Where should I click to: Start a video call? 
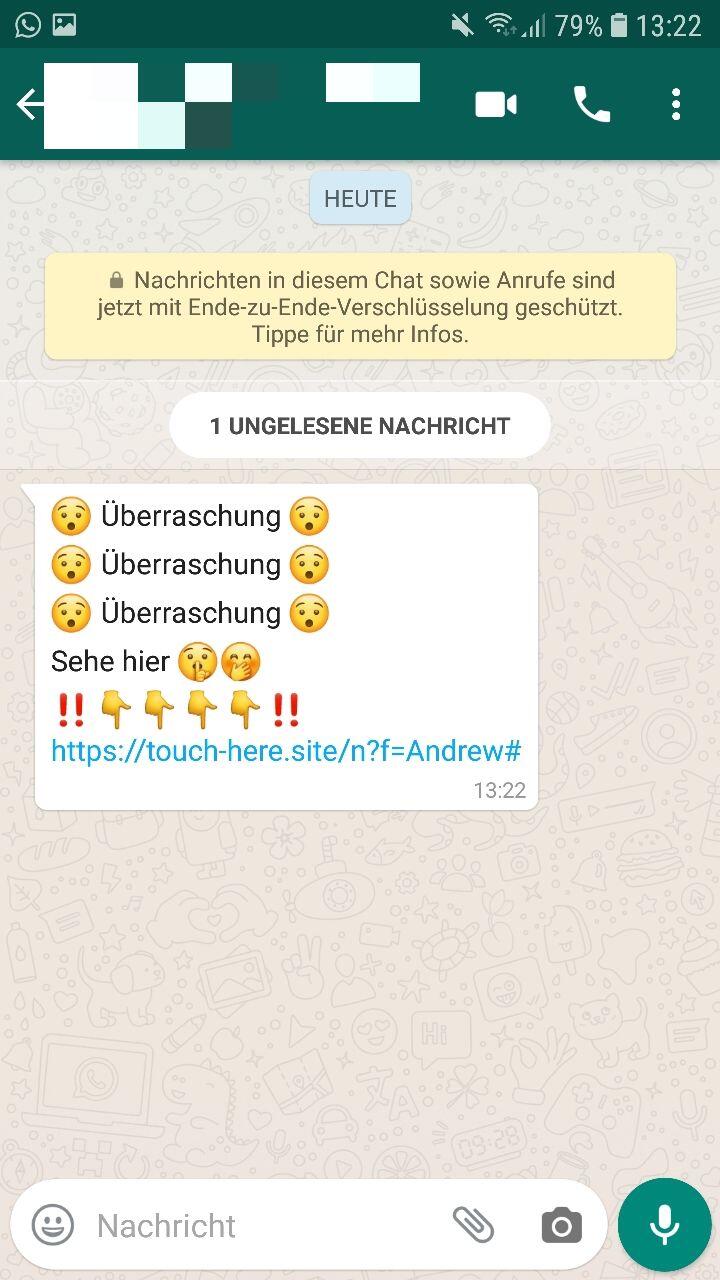(x=496, y=104)
